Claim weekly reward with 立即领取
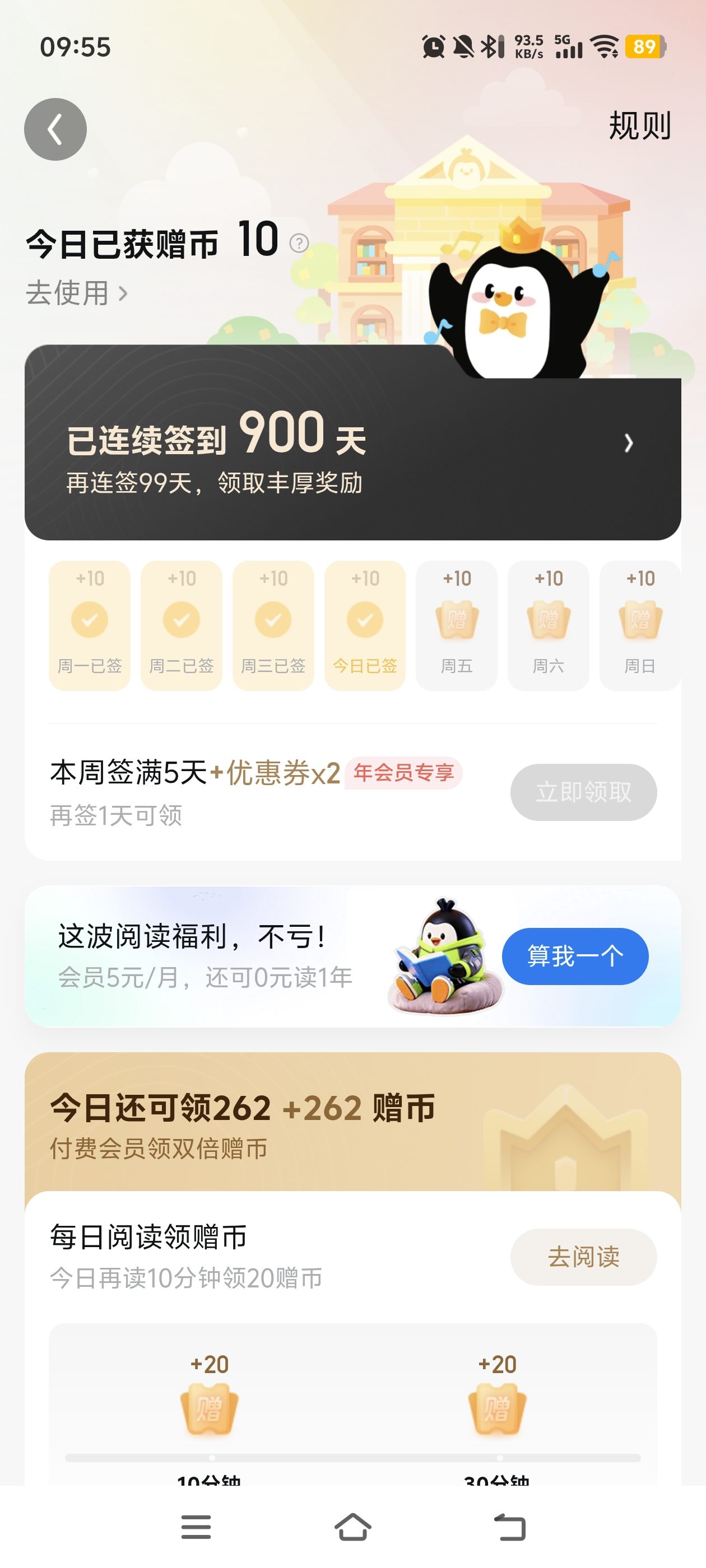The height and width of the screenshot is (1568, 706). (x=583, y=792)
